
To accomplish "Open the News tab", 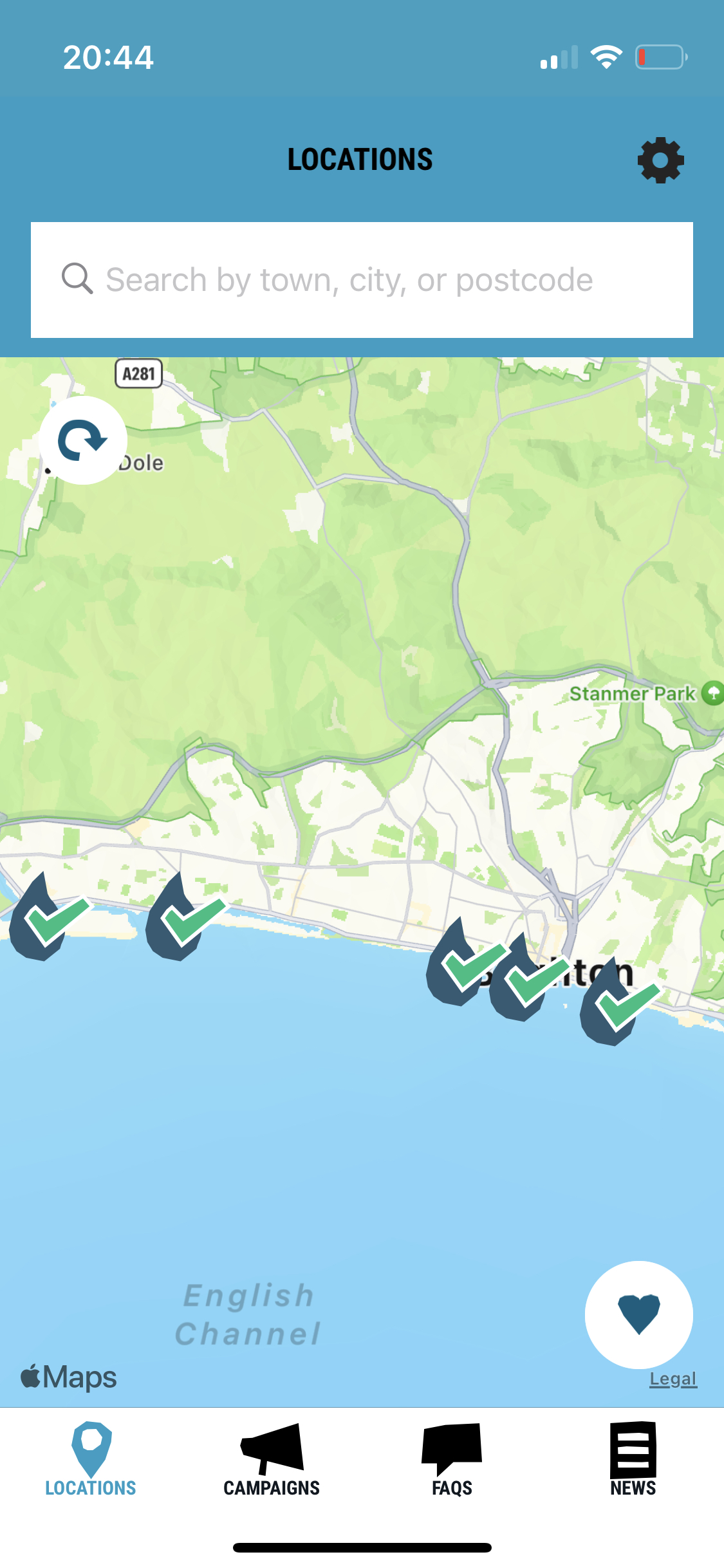I will pos(633,1461).
